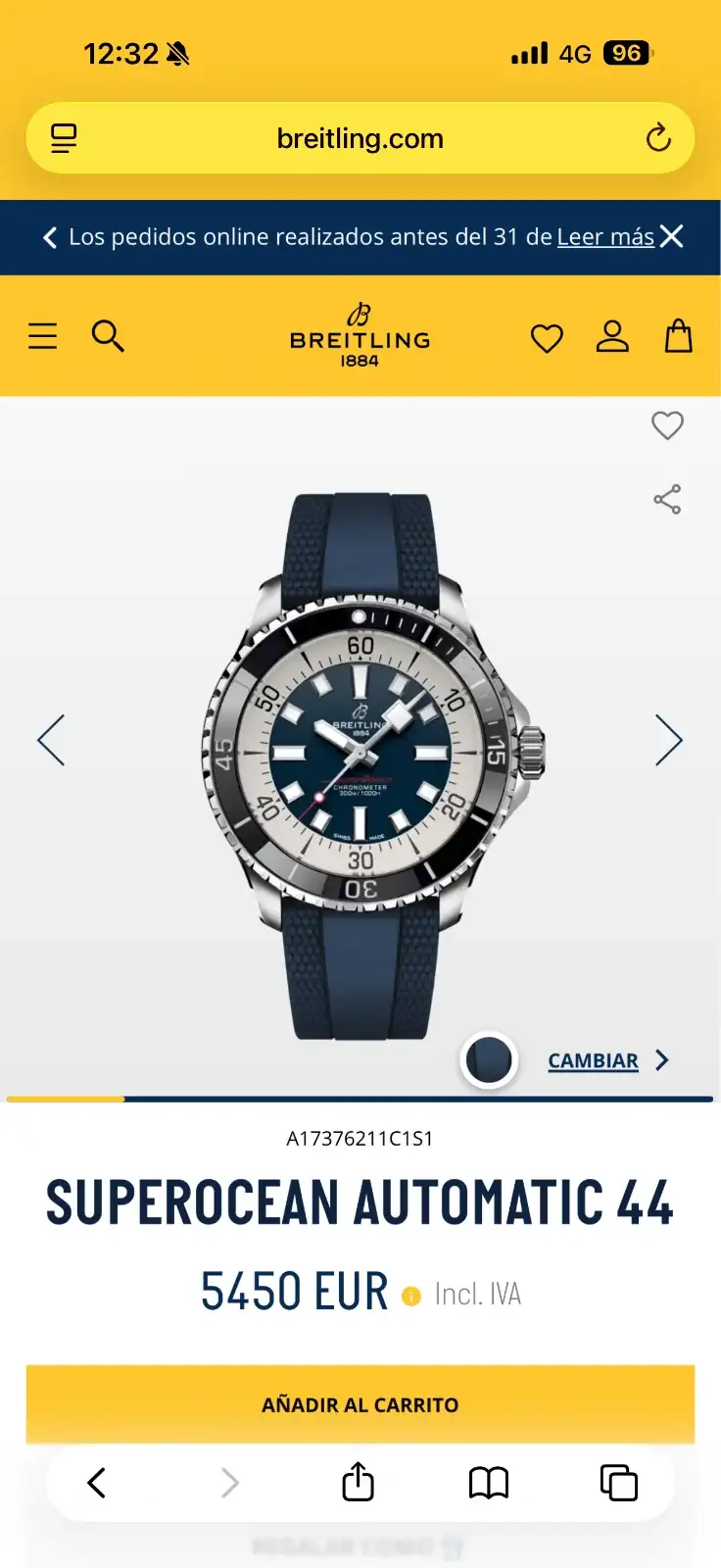Viewport: 721px width, 1568px height.
Task: Tap the breitling.com address bar
Action: point(360,138)
